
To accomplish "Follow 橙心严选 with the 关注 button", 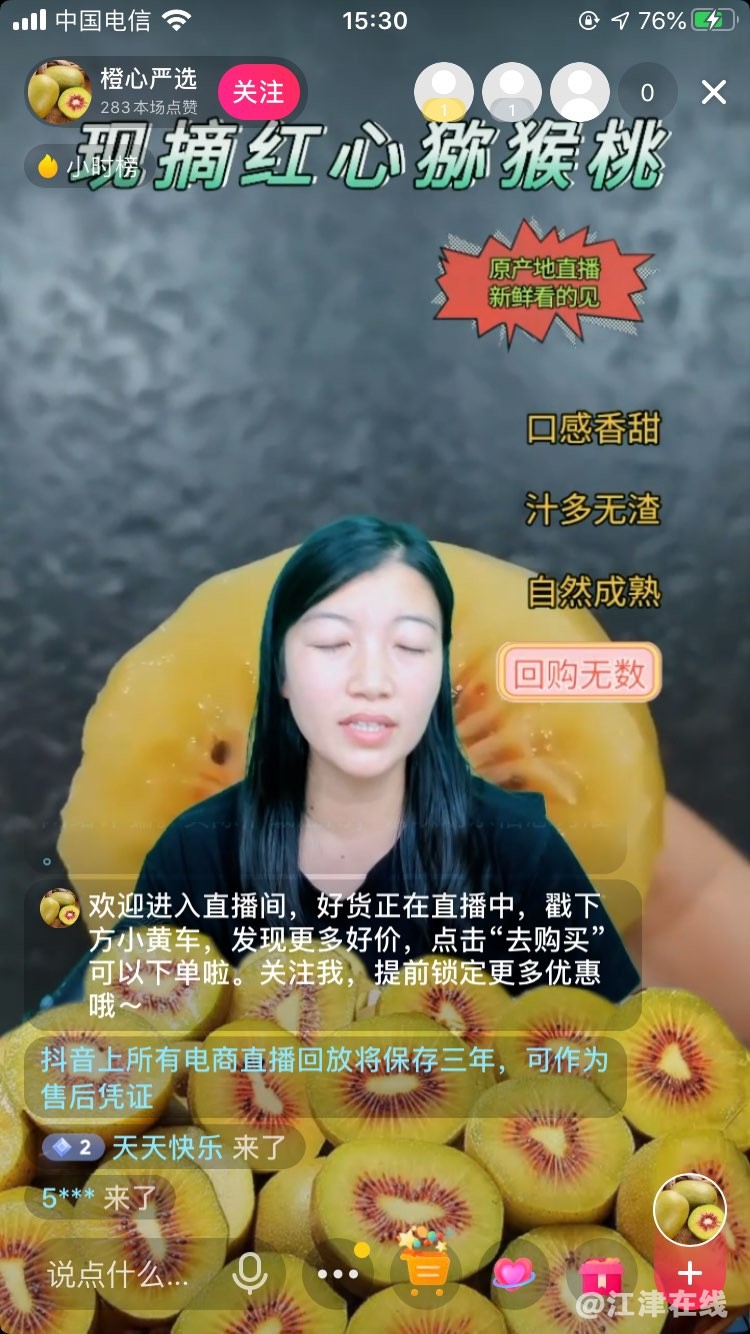I will 258,92.
